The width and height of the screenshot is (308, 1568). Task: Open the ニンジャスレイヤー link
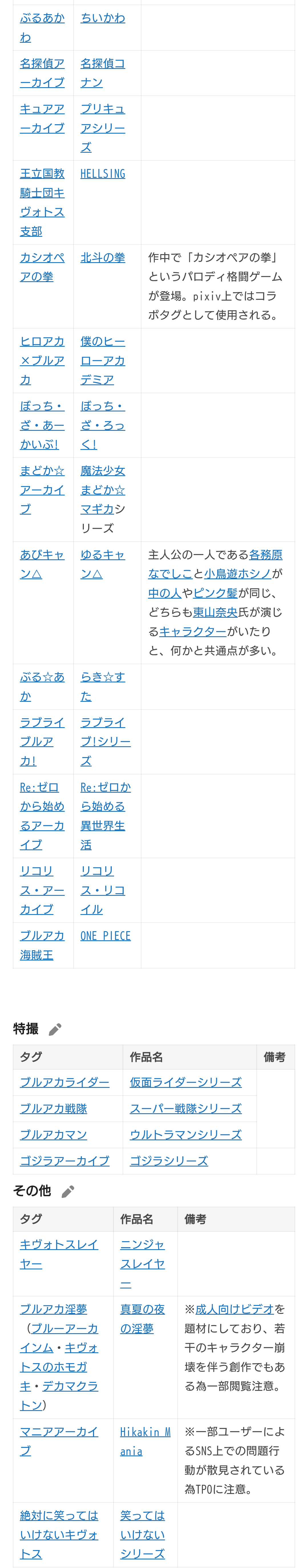point(142,1264)
